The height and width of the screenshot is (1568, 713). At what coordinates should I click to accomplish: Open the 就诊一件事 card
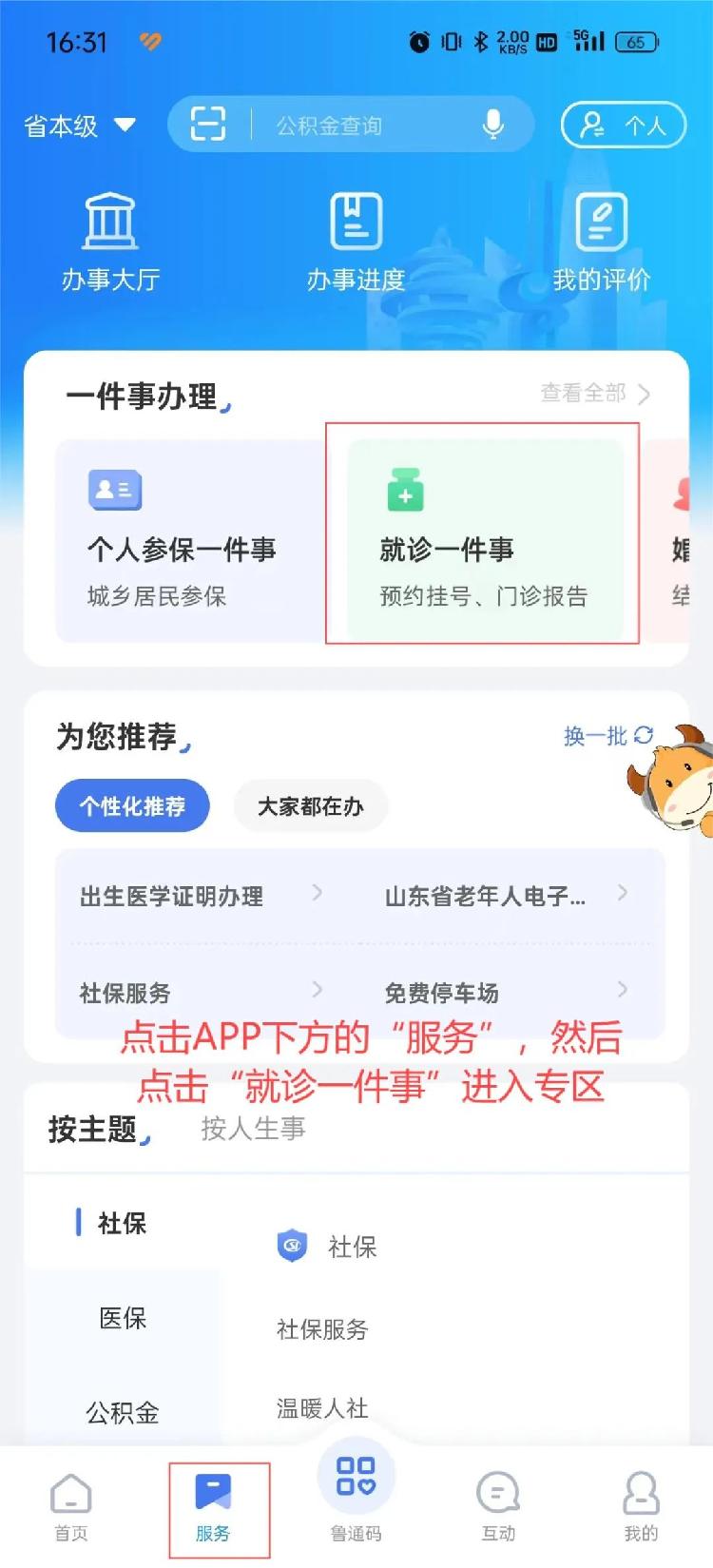(x=483, y=540)
